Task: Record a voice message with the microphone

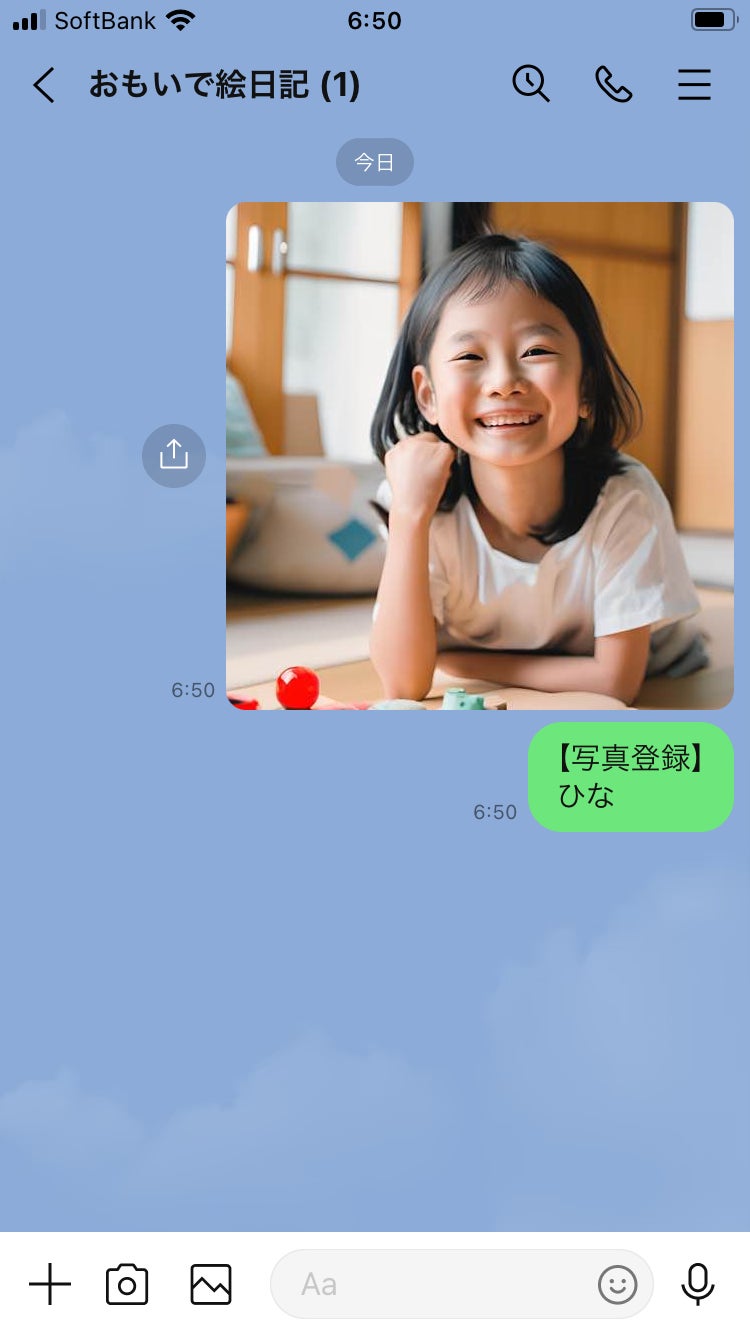Action: point(697,1284)
